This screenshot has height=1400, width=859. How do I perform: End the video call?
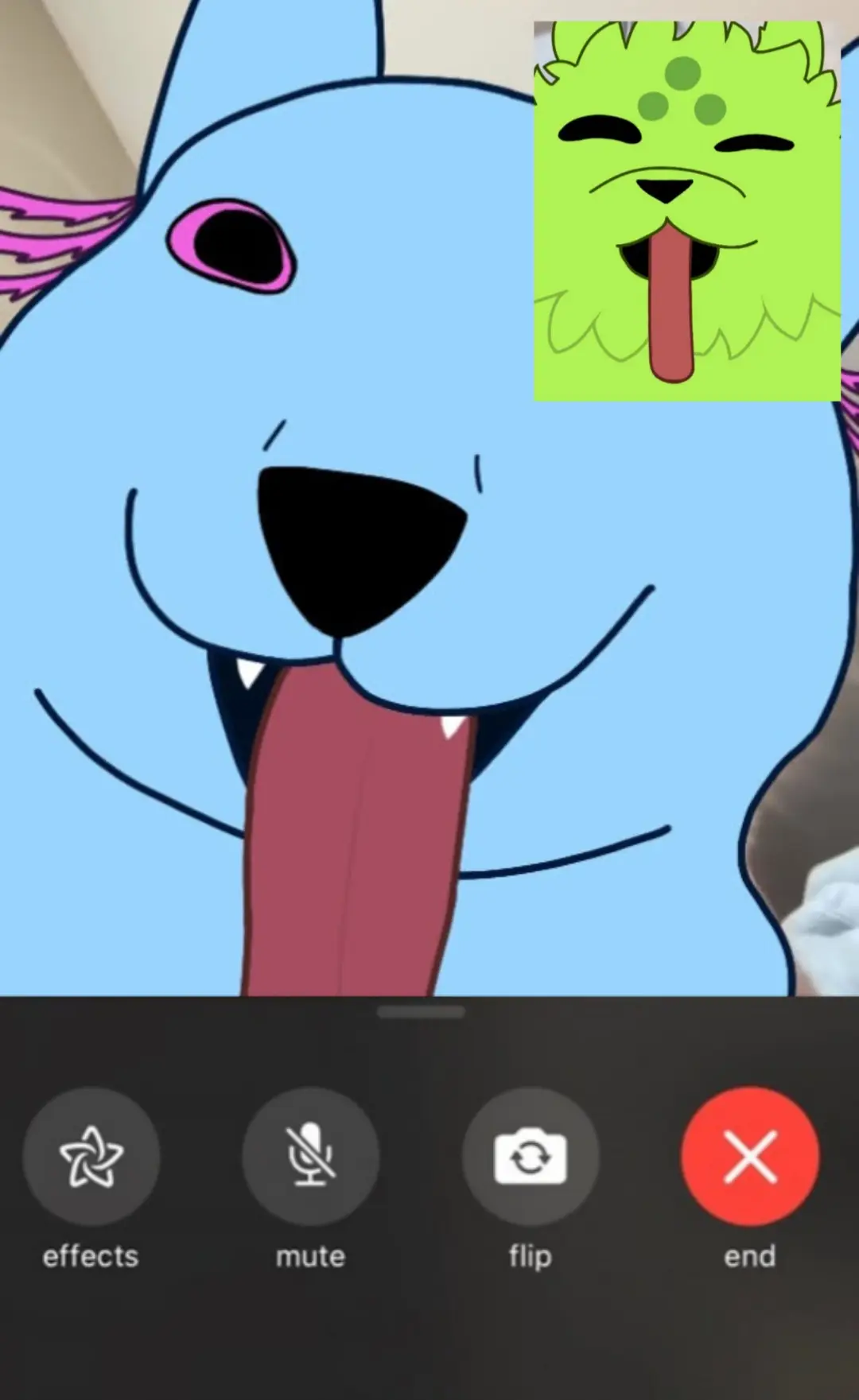pyautogui.click(x=749, y=1155)
